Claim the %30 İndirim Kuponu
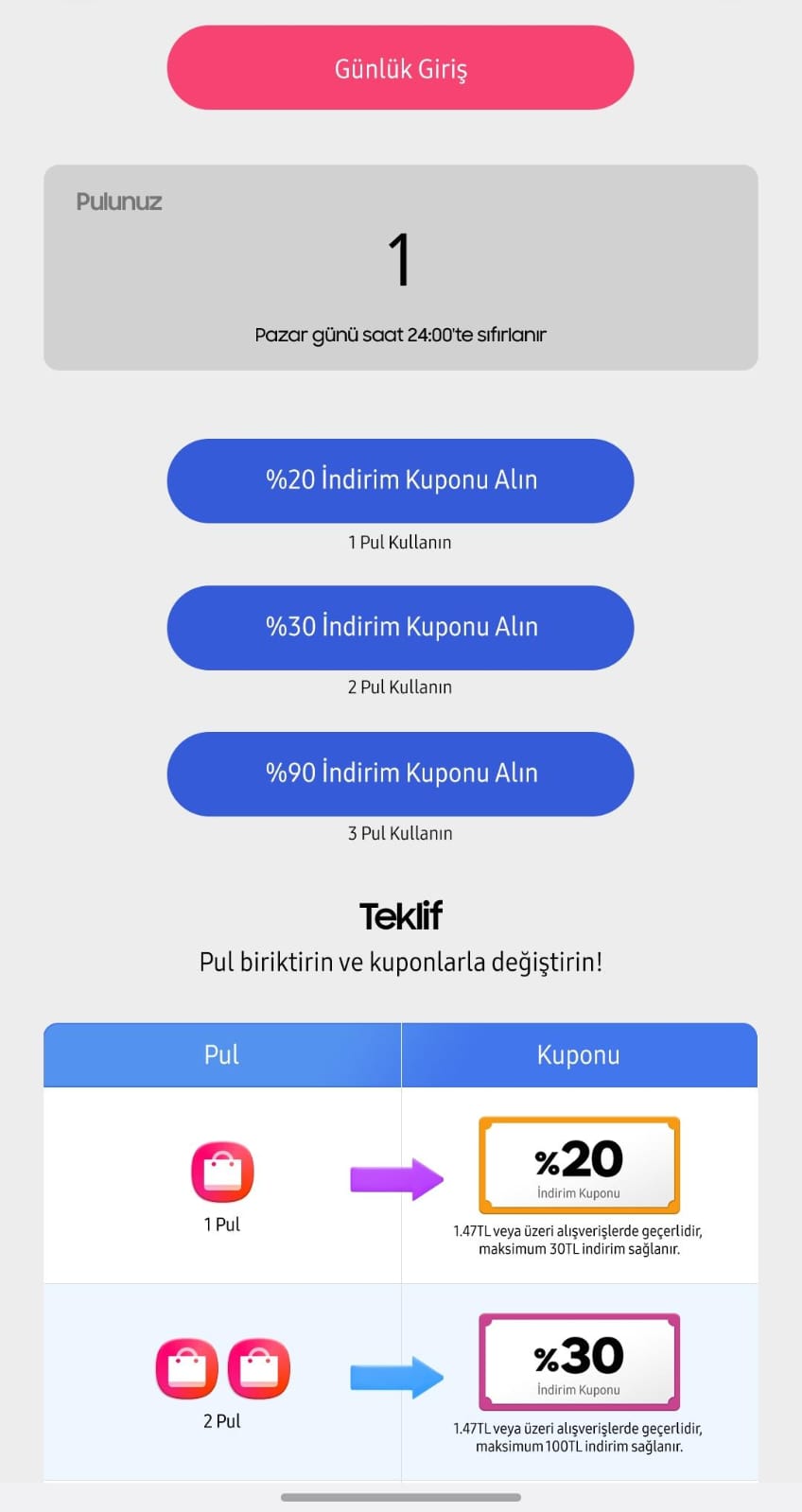The height and width of the screenshot is (1512, 802). [400, 627]
